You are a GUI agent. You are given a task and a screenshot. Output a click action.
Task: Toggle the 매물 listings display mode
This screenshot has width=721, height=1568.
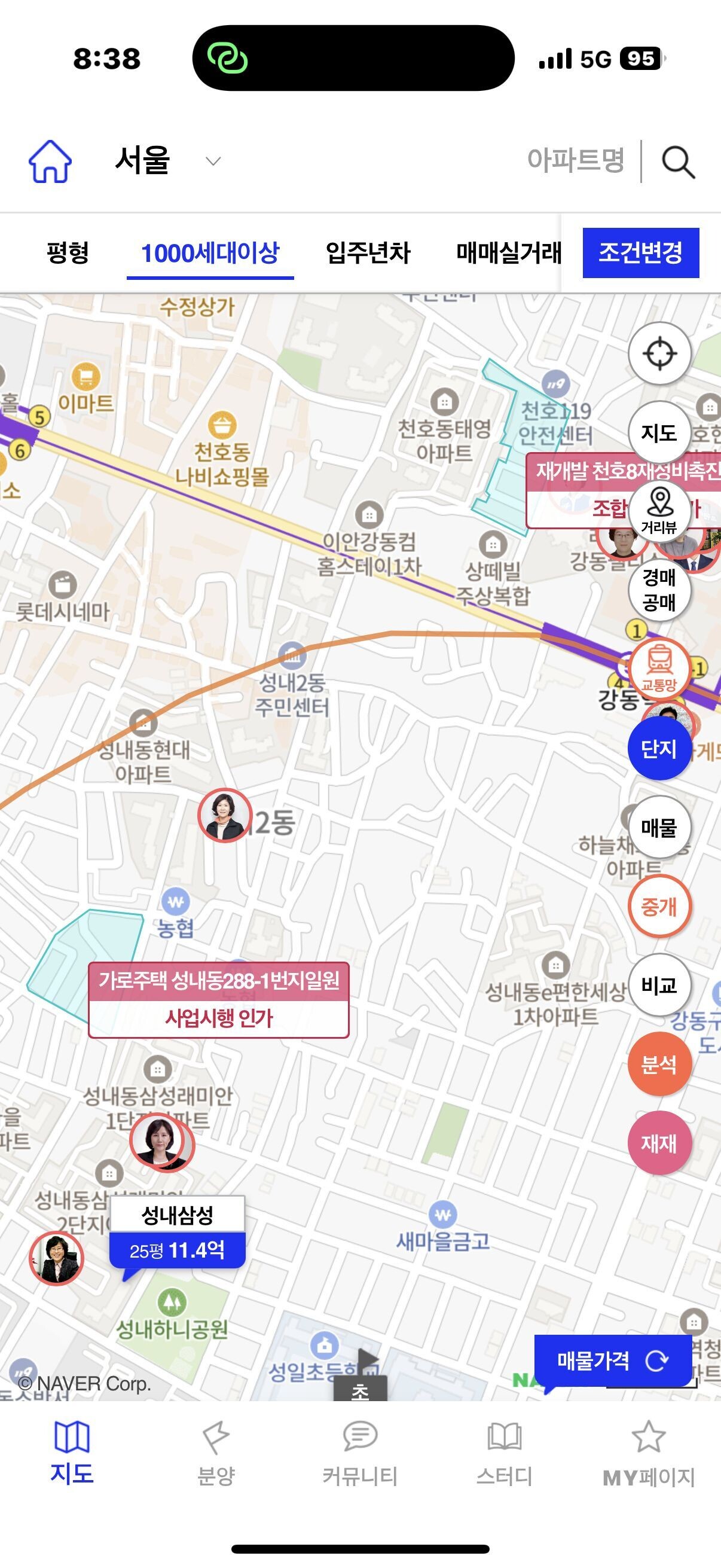[659, 828]
